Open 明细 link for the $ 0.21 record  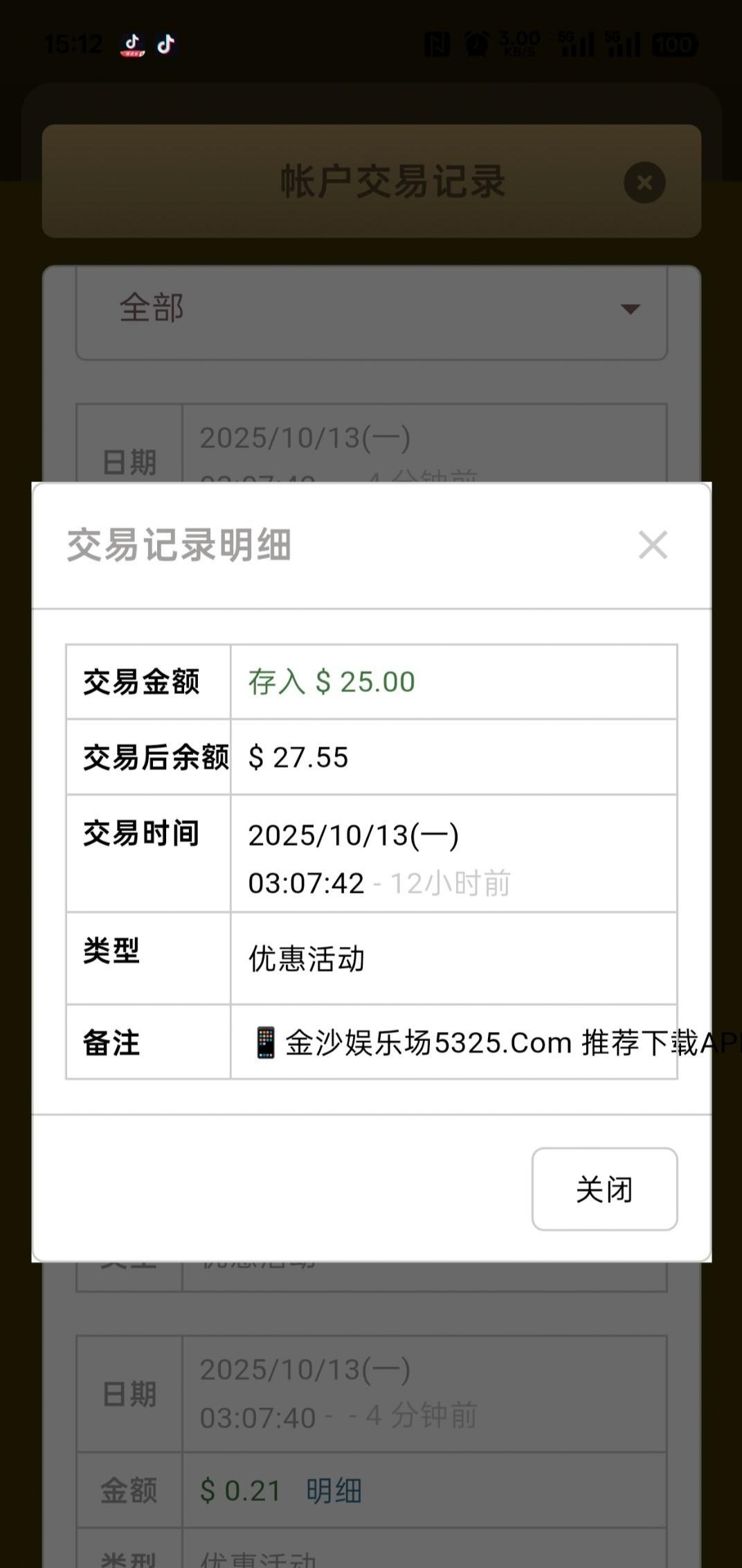click(x=334, y=1490)
